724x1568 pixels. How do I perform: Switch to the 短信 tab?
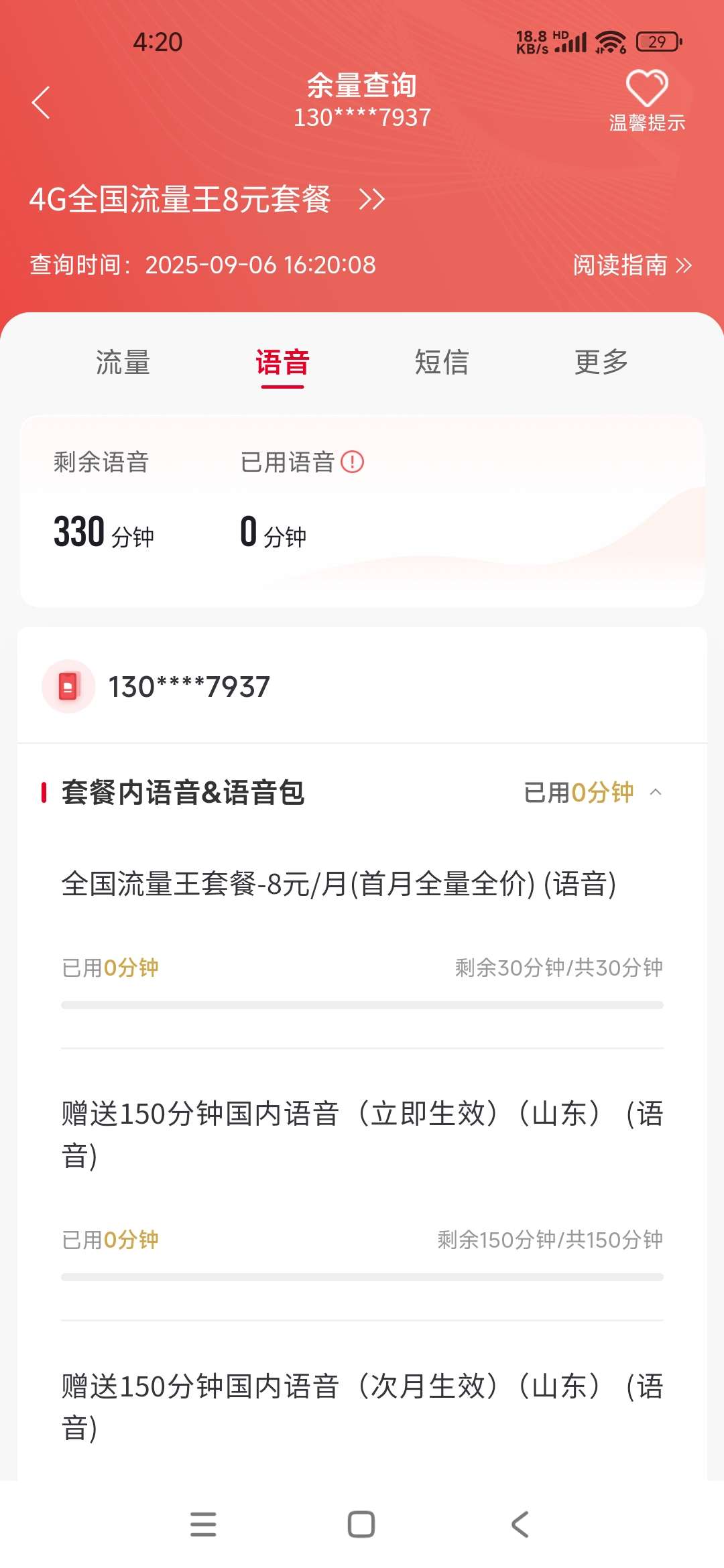(441, 363)
